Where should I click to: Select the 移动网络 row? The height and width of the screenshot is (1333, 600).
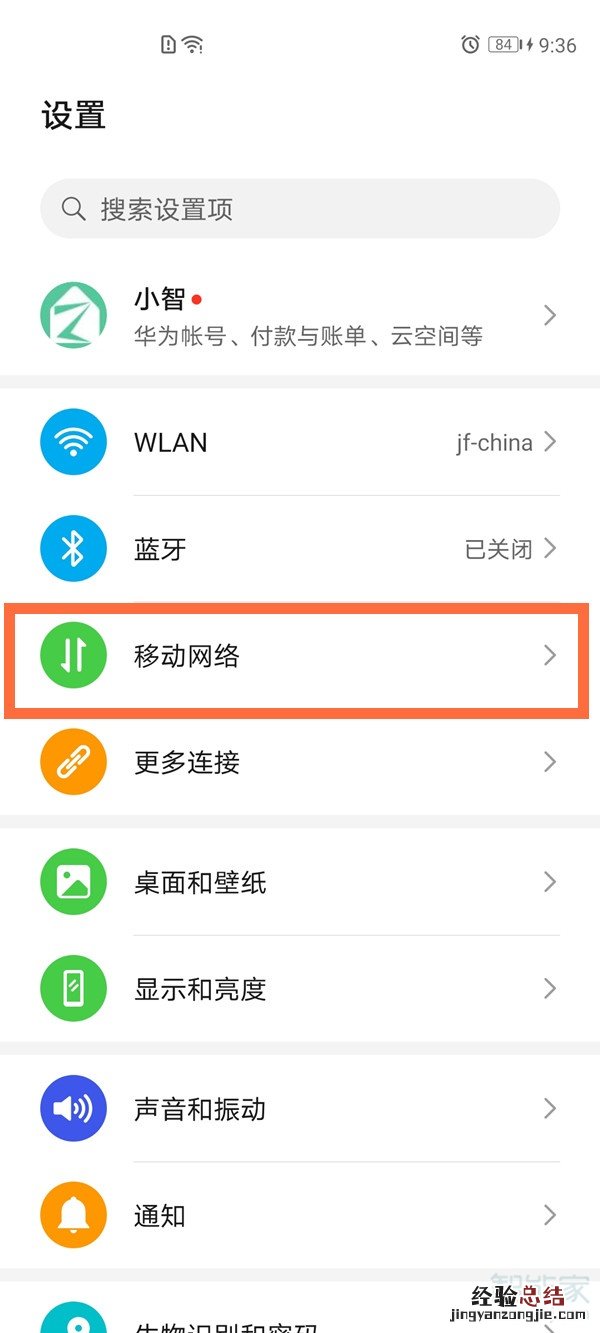[x=300, y=656]
